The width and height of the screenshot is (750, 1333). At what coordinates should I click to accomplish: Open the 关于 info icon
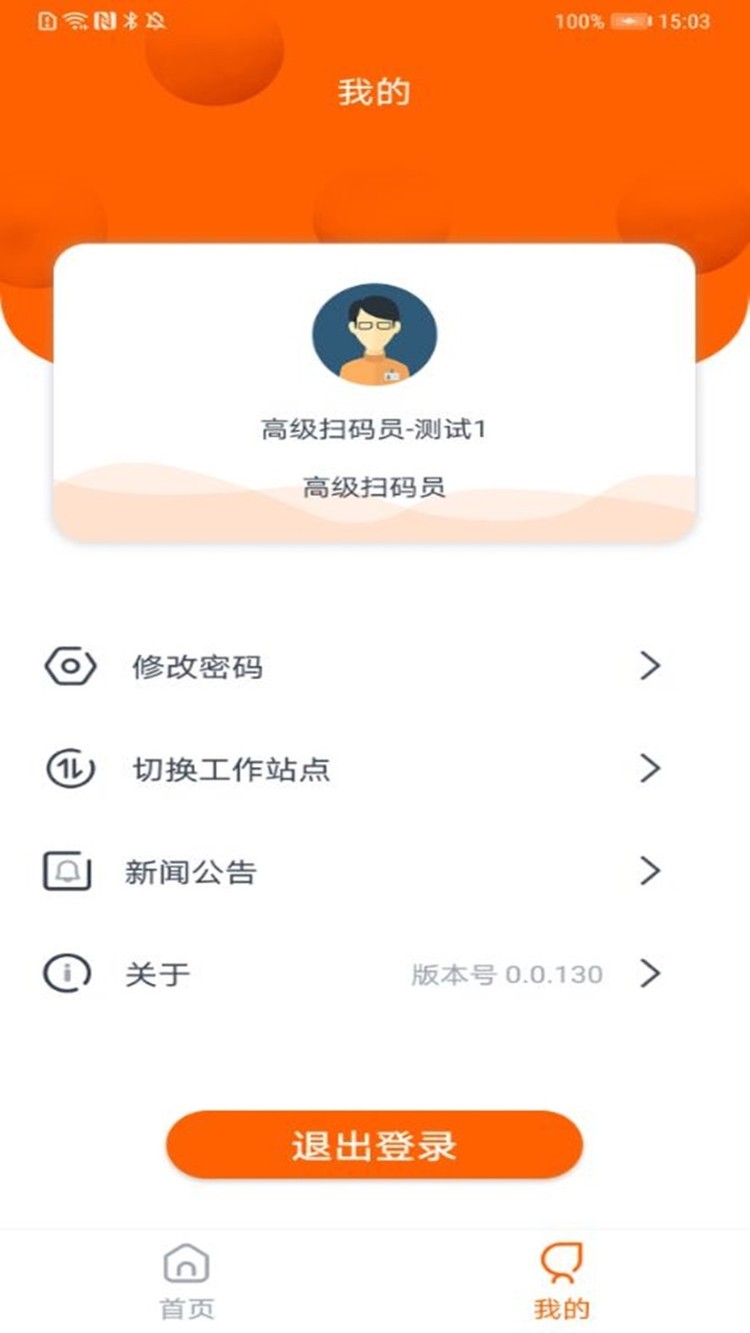point(68,974)
